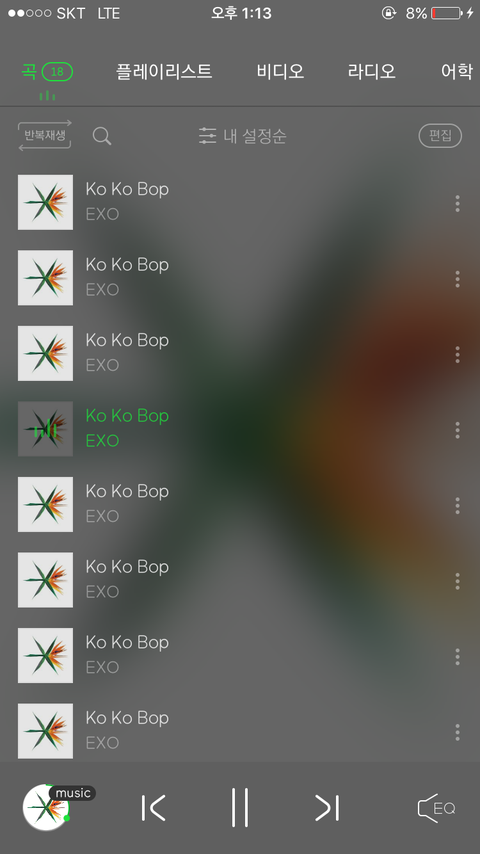This screenshot has height=854, width=480.
Task: Switch to the 플레이리스트 tab
Action: 163,71
